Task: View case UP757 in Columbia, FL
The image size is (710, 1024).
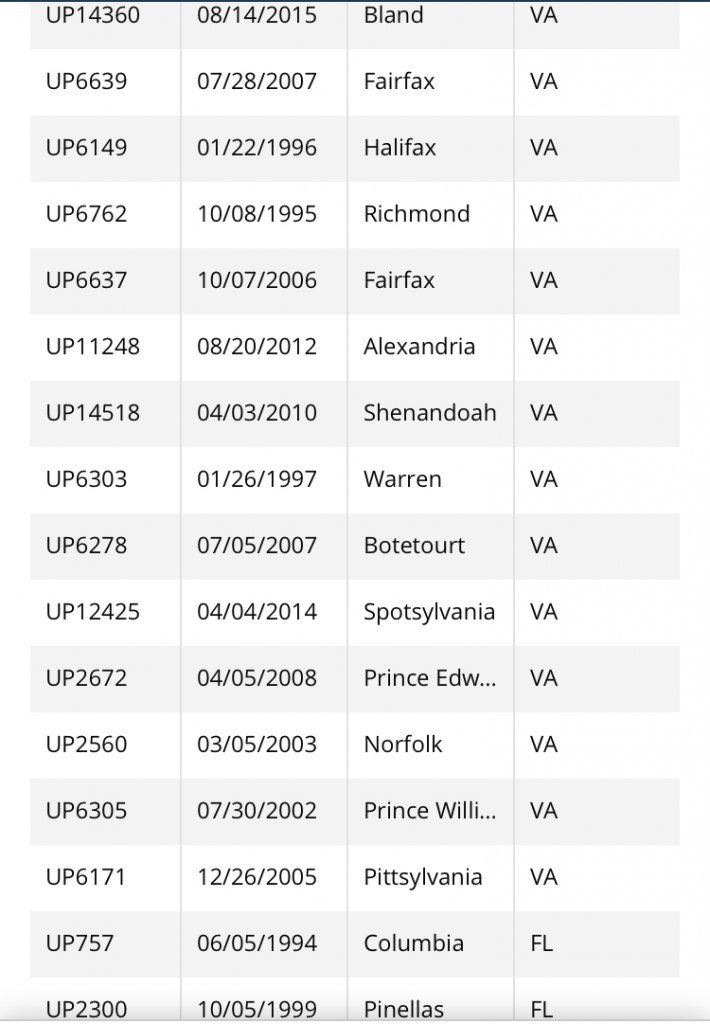Action: pyautogui.click(x=80, y=943)
